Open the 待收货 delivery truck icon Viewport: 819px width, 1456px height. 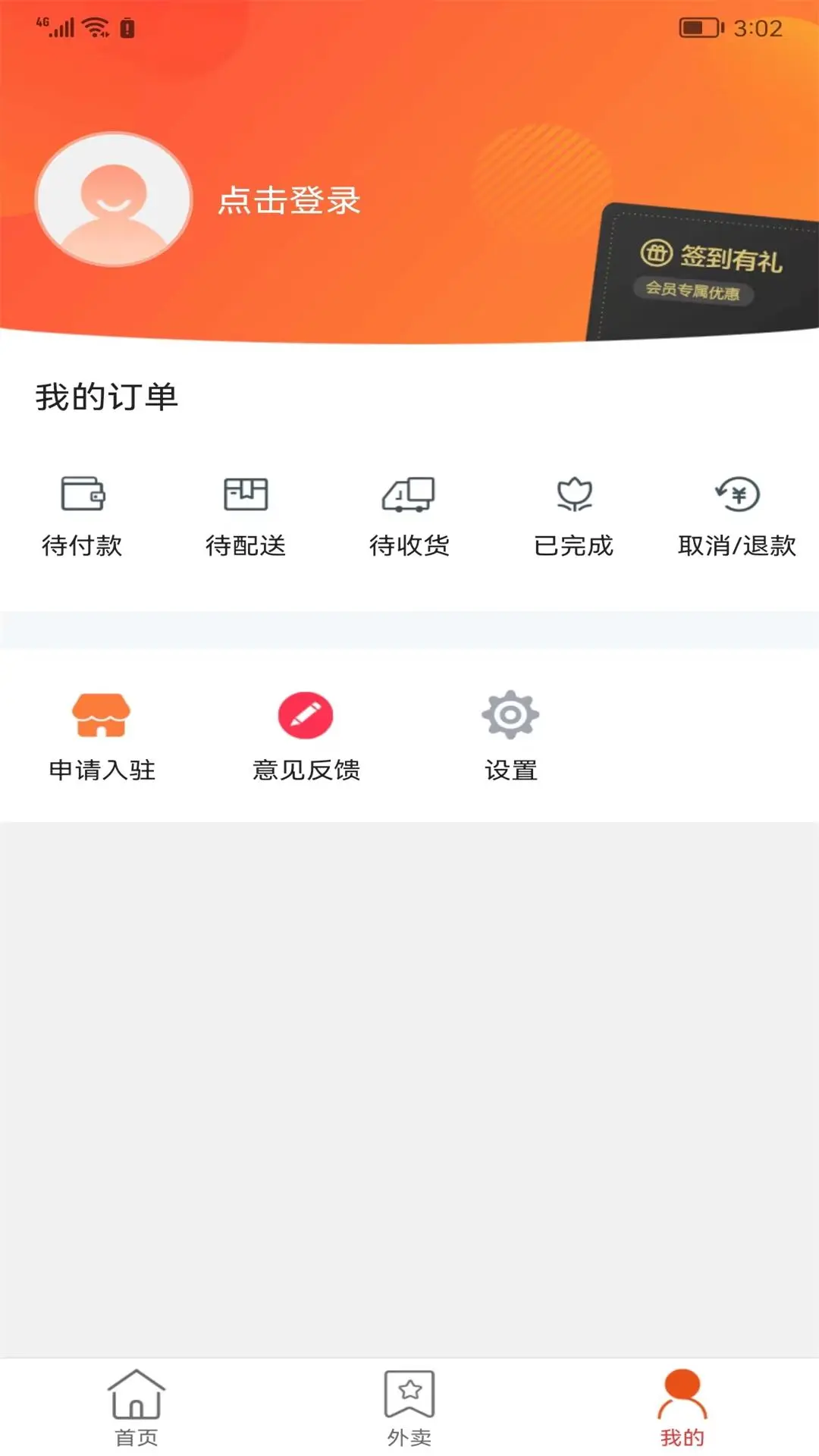coord(408,493)
